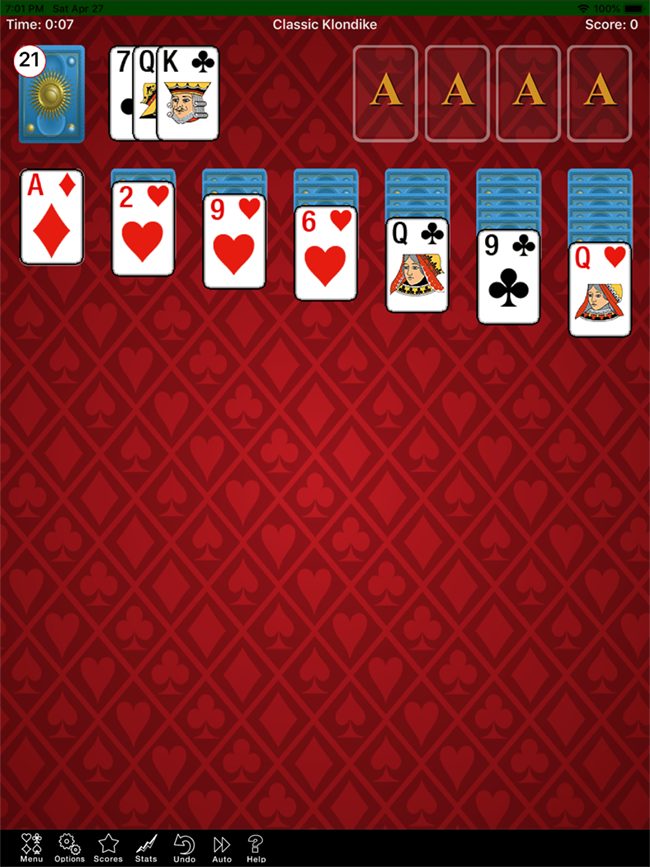Viewport: 650px width, 867px height.
Task: View the Scores screen
Action: [108, 847]
